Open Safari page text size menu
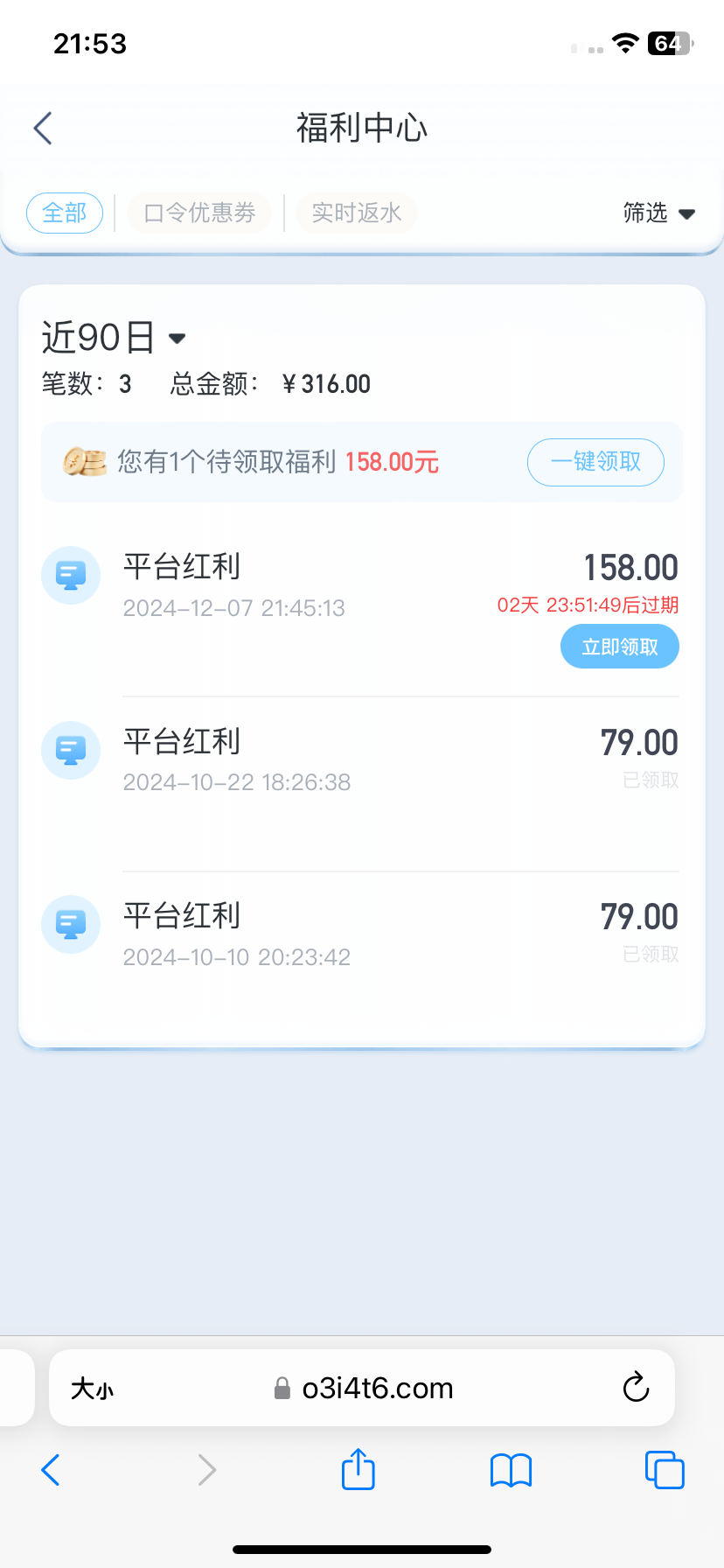Image resolution: width=724 pixels, height=1568 pixels. click(x=92, y=1389)
